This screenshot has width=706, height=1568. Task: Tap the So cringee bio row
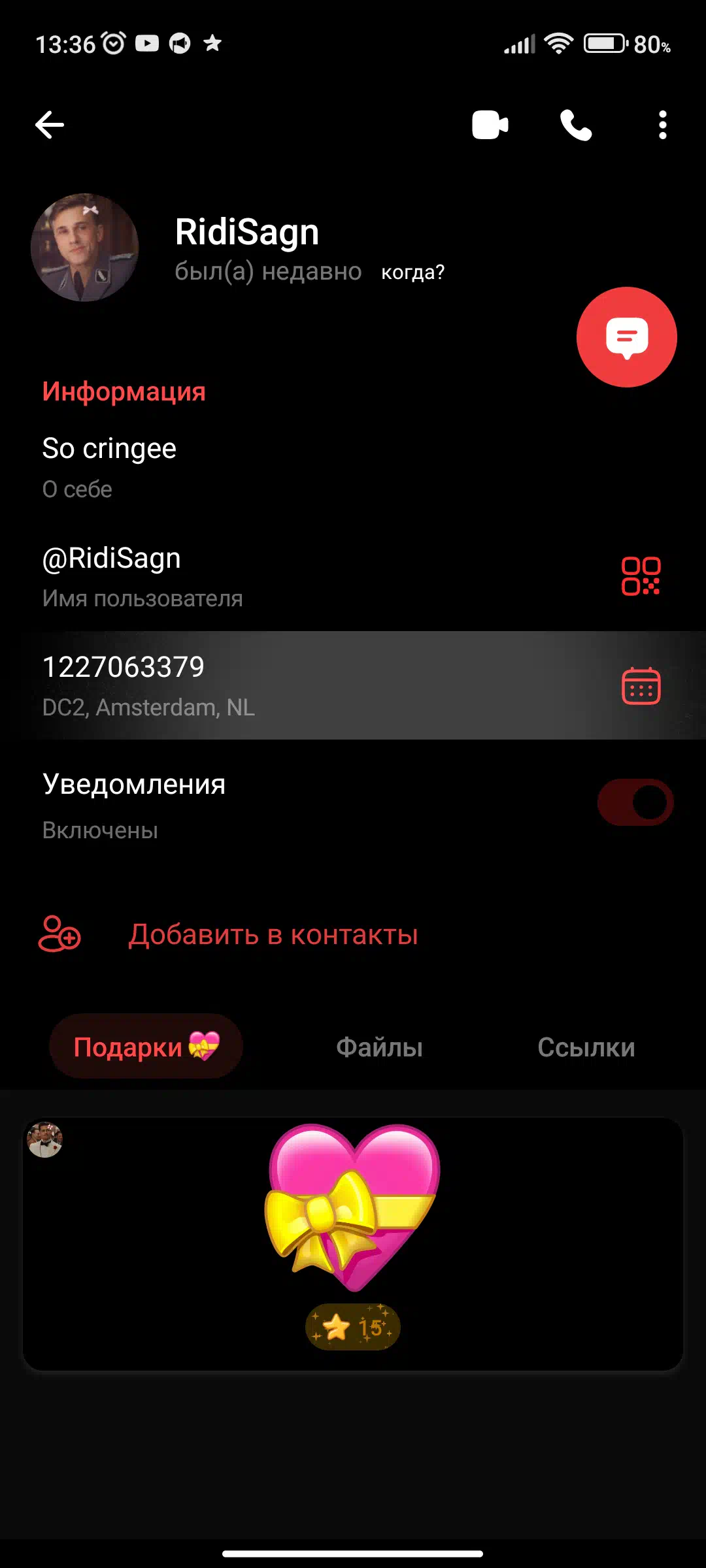coord(353,467)
